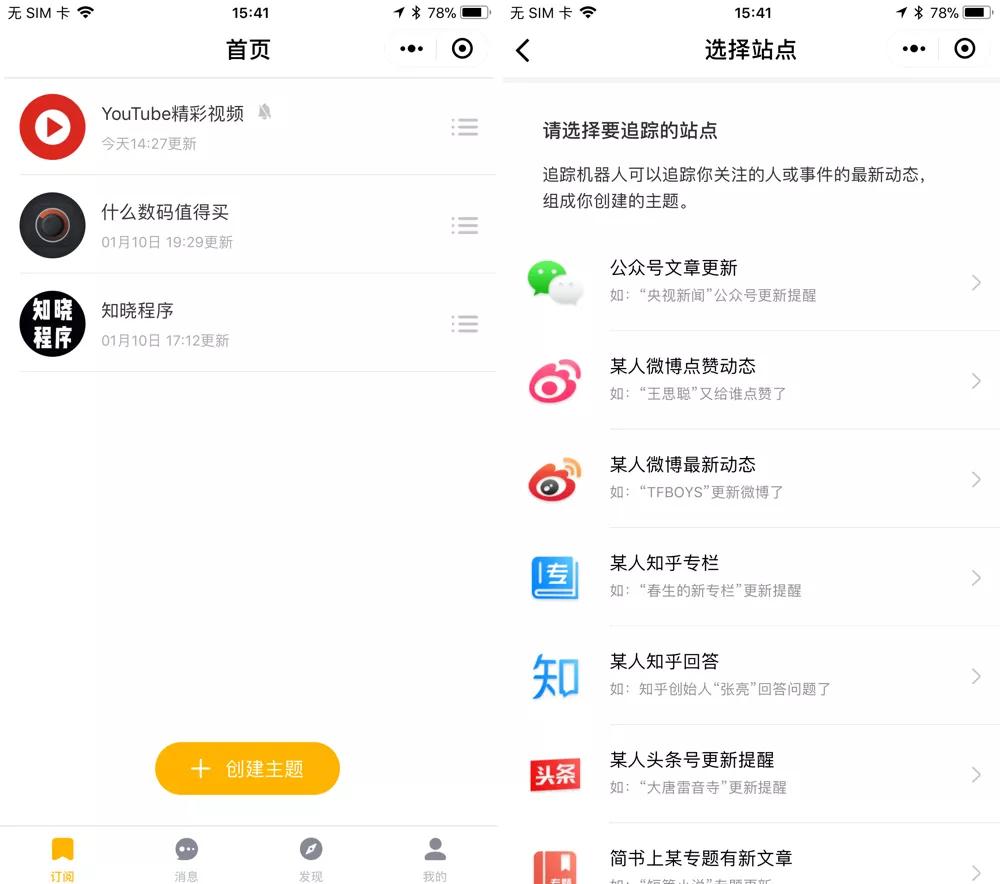The width and height of the screenshot is (1000, 884).
Task: Tap the list icon beside 知晓程序
Action: coord(464,324)
